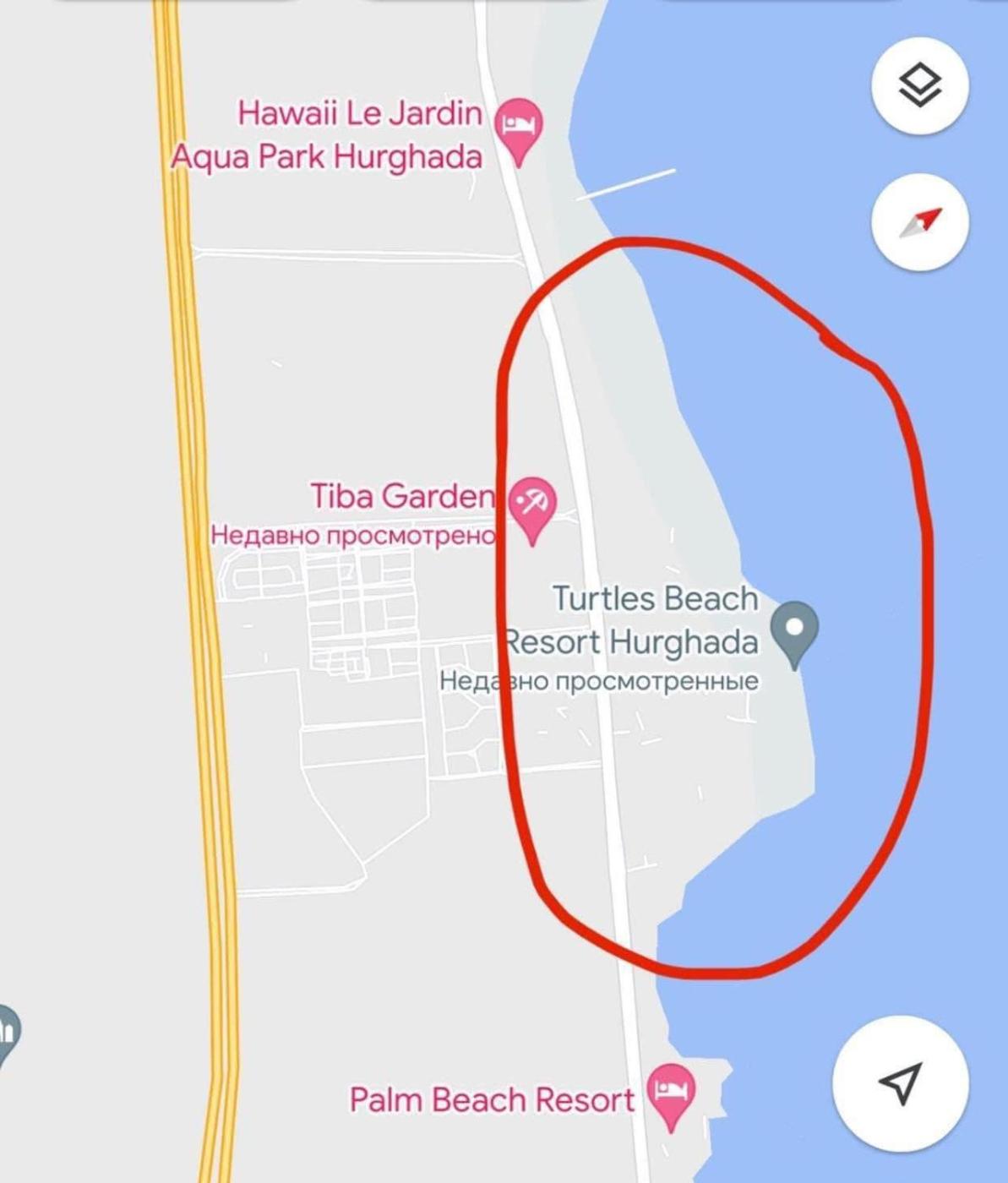Open Turtles Beach Resort Hurghada marker

(794, 630)
